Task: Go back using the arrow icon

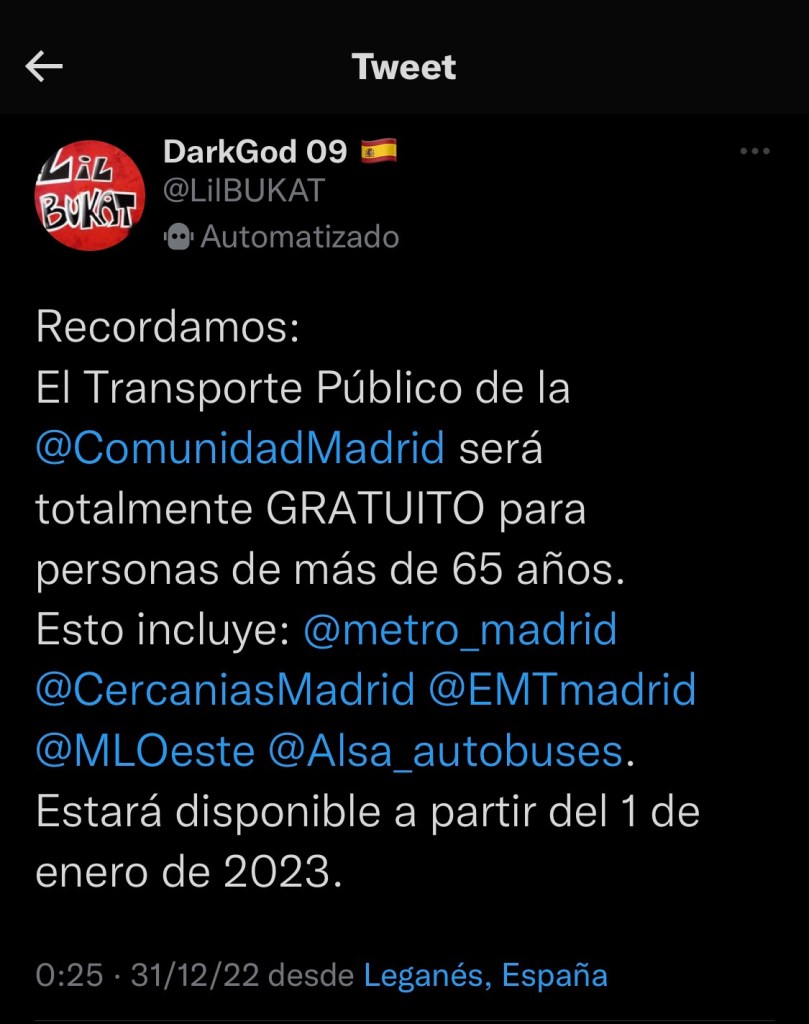Action: point(44,67)
